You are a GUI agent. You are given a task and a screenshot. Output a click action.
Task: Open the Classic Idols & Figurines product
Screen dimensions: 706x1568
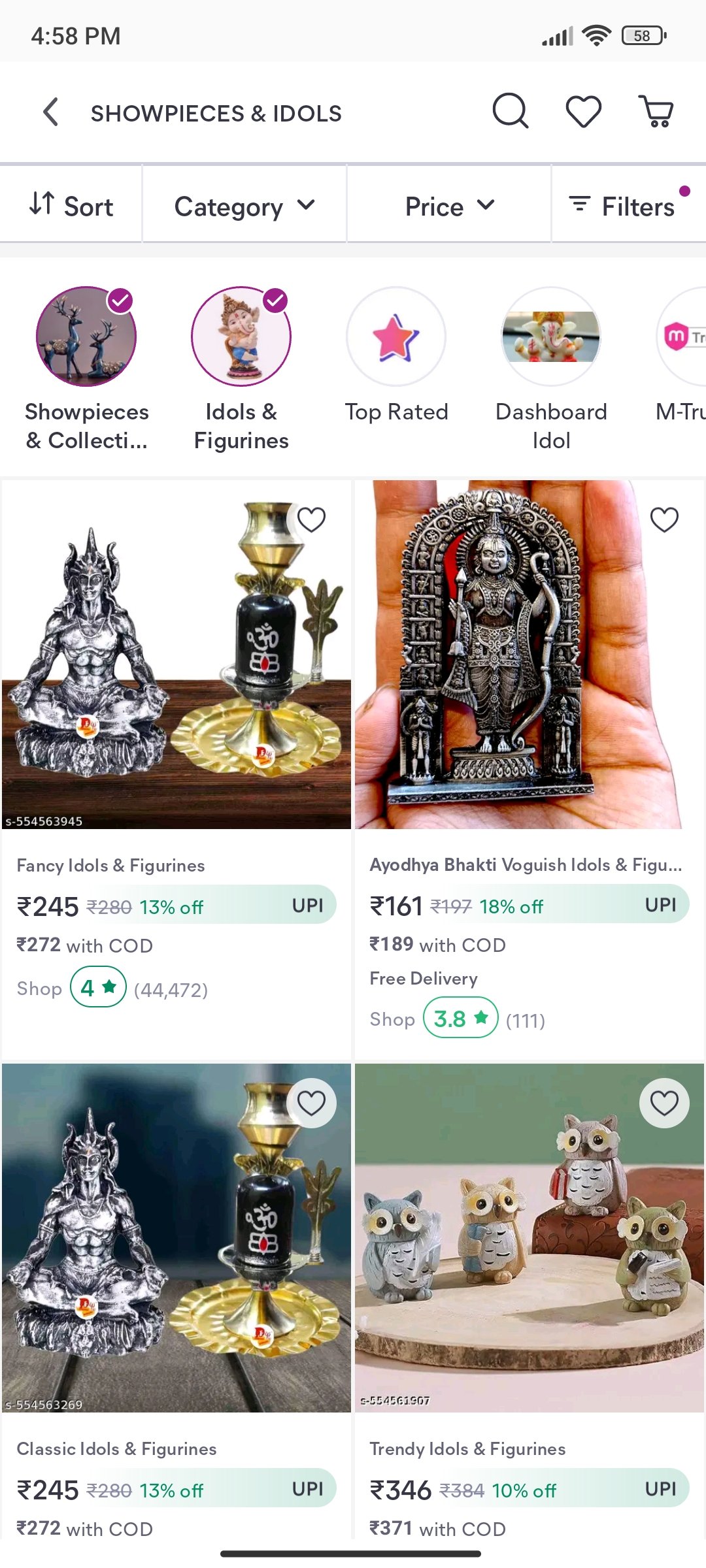(x=176, y=1238)
